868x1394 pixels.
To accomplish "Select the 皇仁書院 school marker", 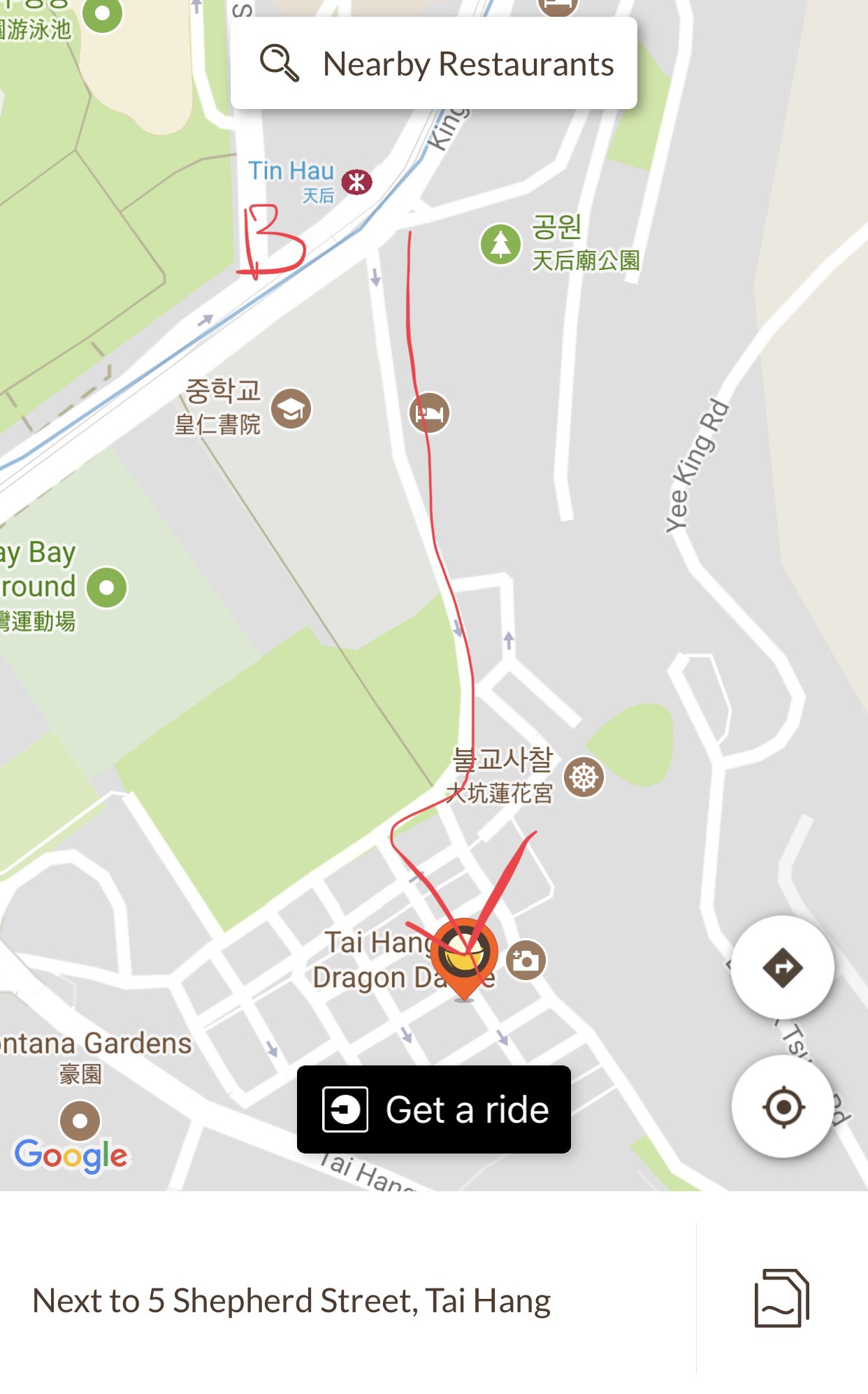I will click(291, 409).
